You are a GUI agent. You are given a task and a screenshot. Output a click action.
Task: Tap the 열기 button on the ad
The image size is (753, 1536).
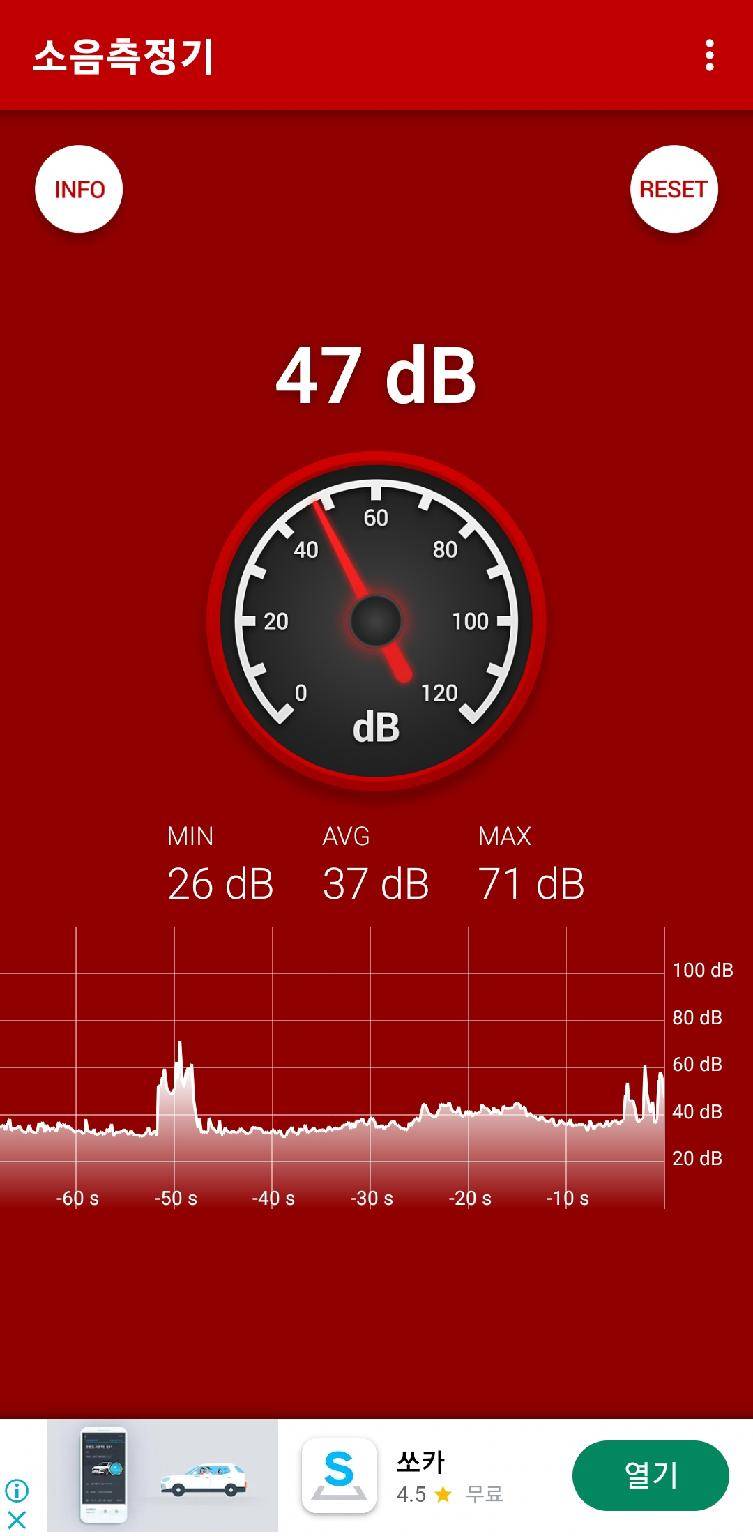[x=650, y=1475]
